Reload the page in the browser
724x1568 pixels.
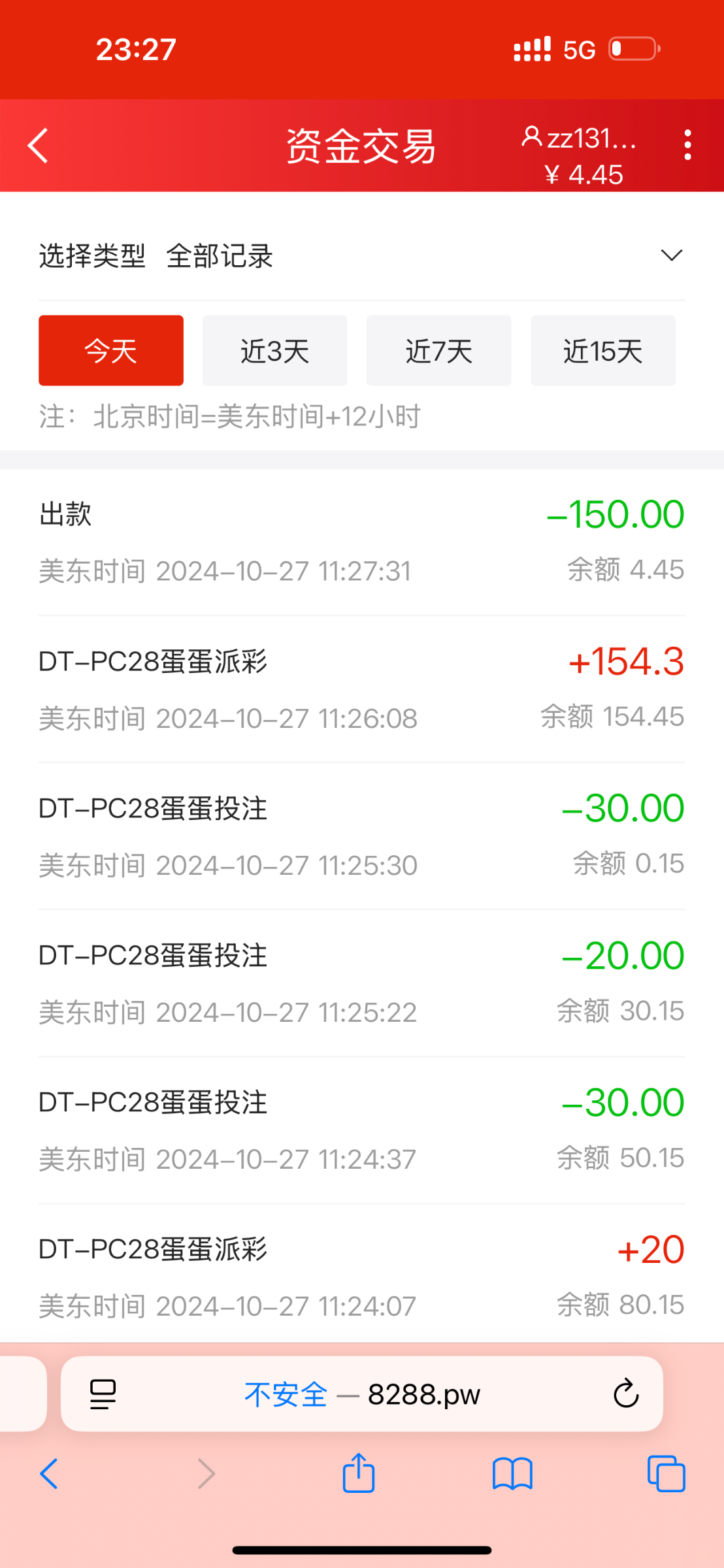(x=625, y=1394)
